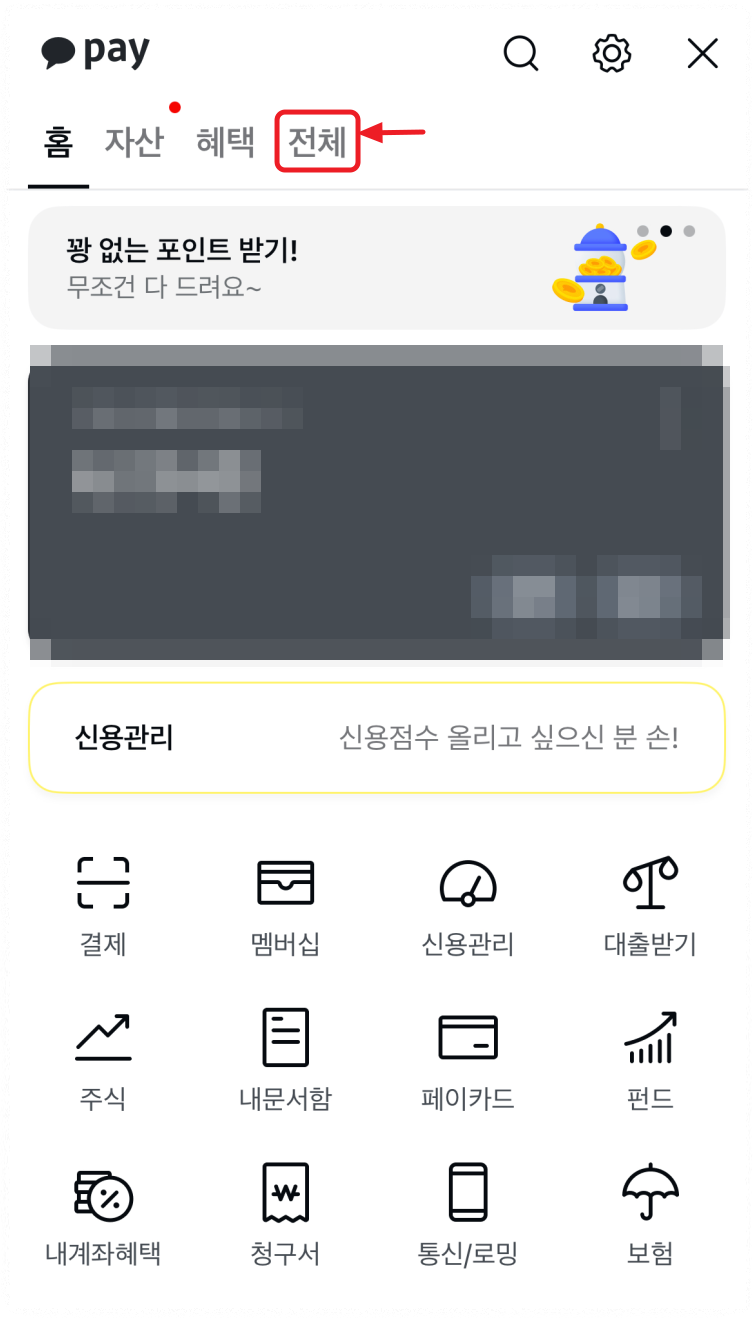Viewport: 755px width, 1318px height.
Task: Select the 내문서함 document icon
Action: tap(285, 1037)
